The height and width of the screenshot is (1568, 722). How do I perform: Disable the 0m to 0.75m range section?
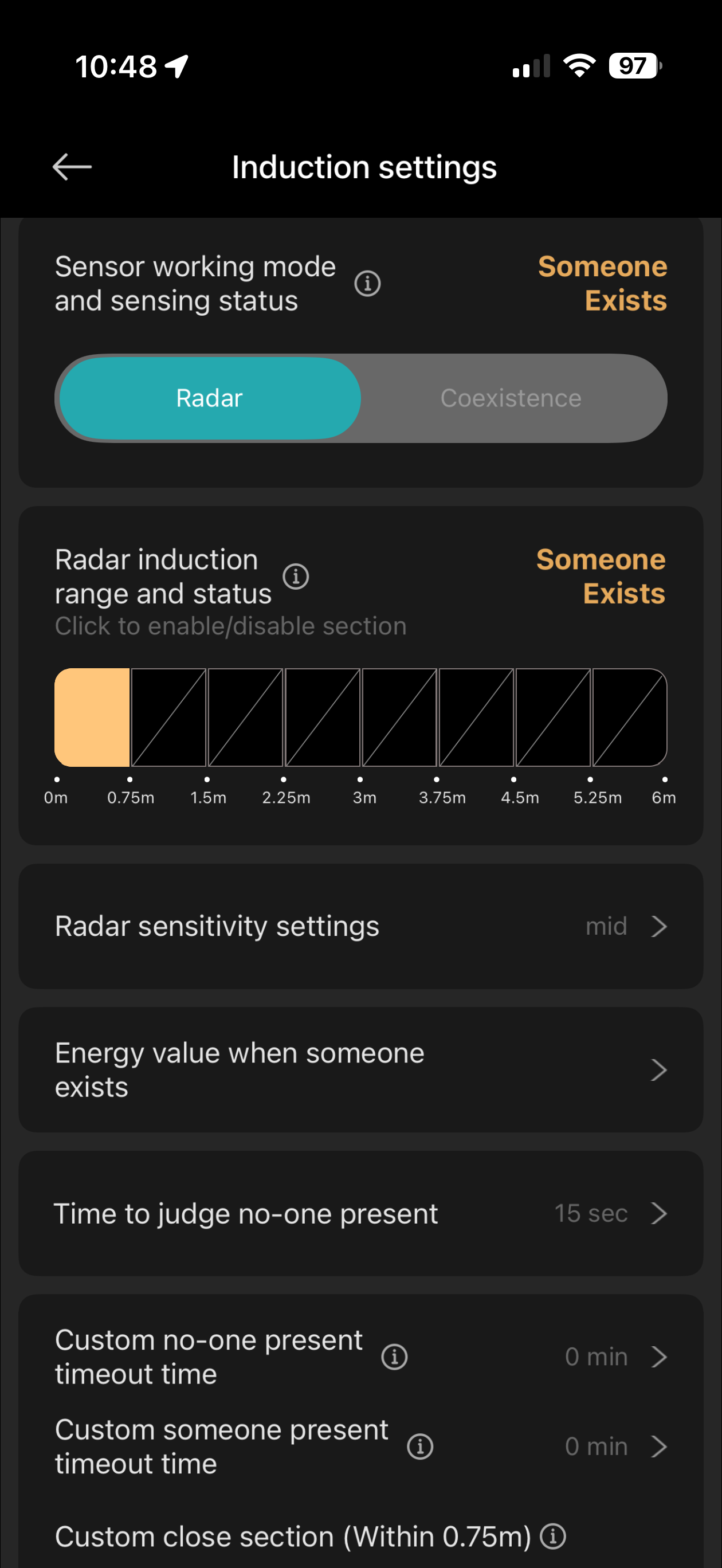(92, 717)
